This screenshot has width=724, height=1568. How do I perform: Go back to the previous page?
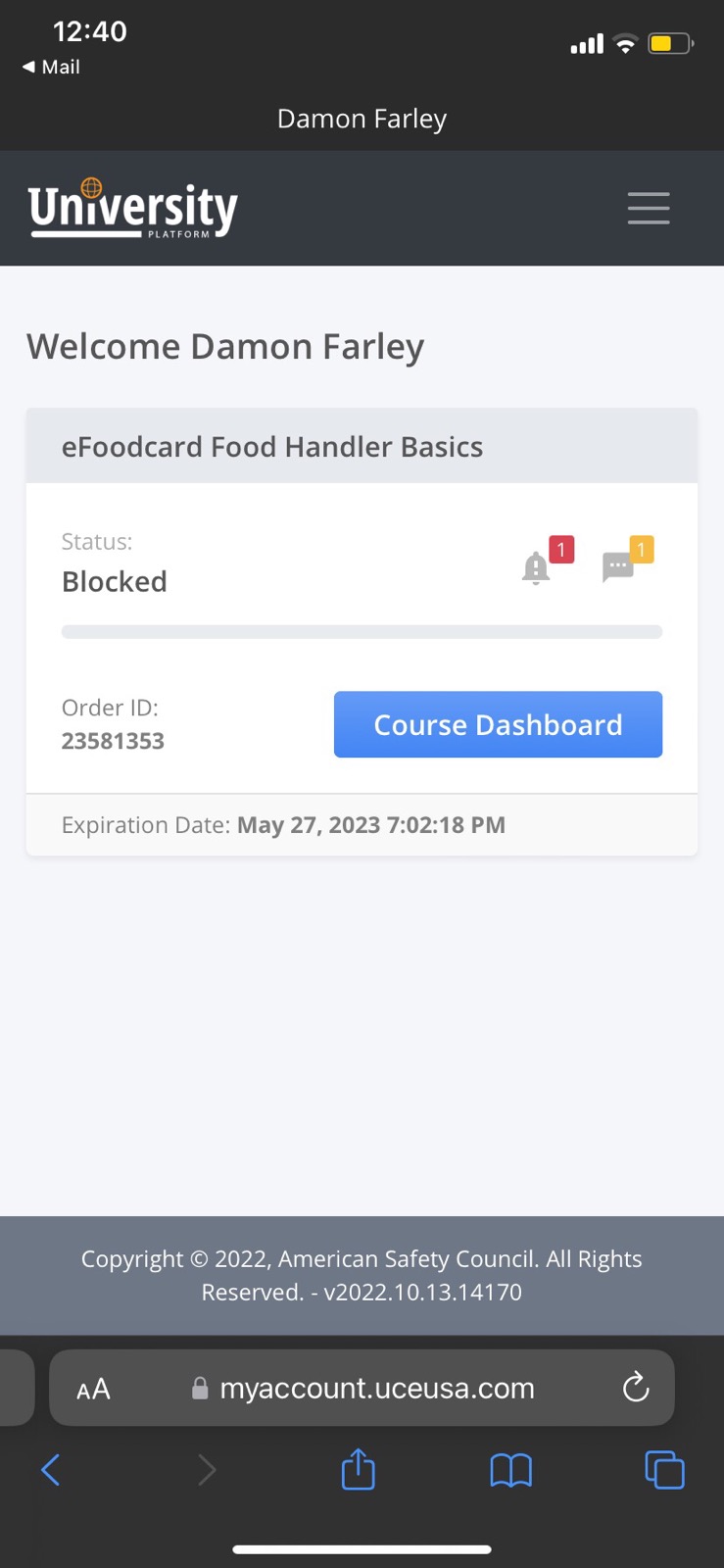click(51, 1469)
